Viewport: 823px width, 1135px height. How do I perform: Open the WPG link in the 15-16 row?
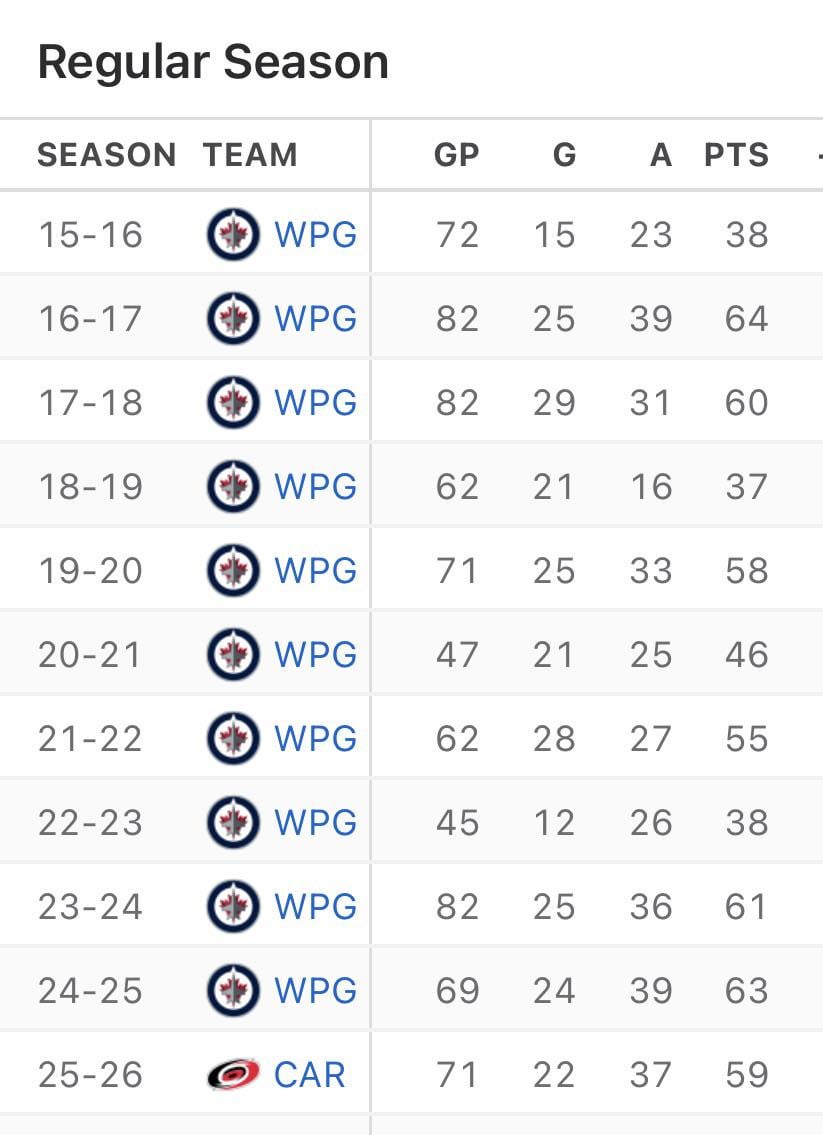click(x=315, y=235)
